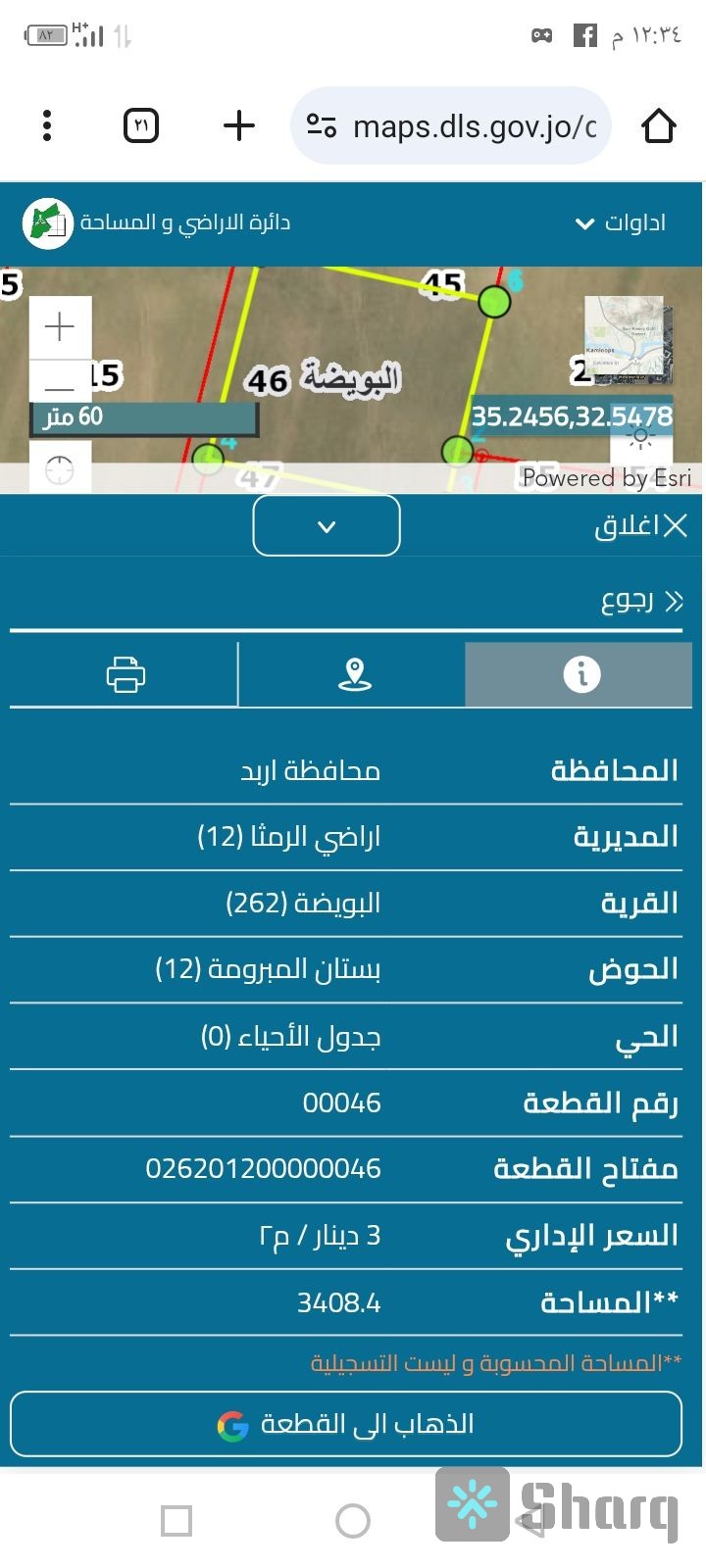This screenshot has width=706, height=1568.
Task: Switch to the print tab
Action: tap(126, 674)
